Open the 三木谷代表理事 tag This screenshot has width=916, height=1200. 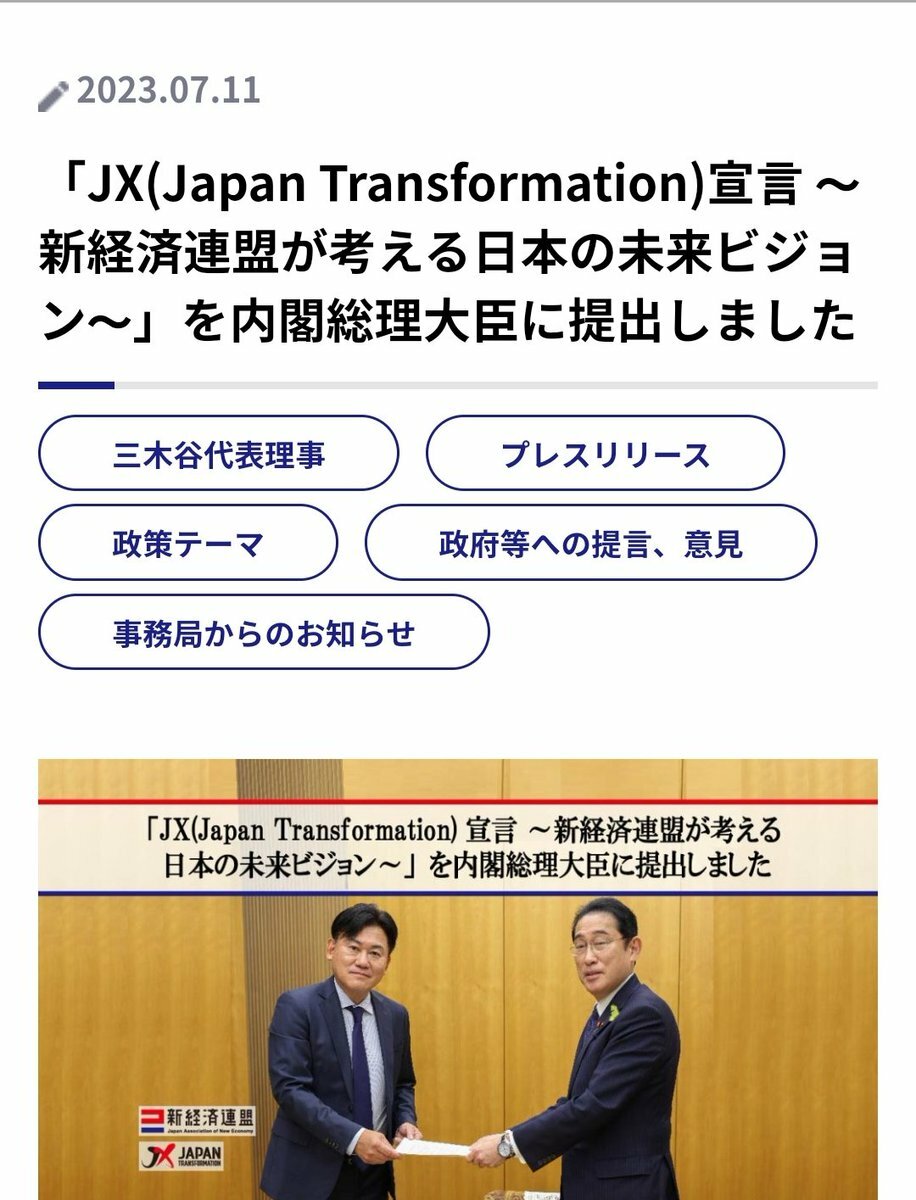pyautogui.click(x=218, y=454)
